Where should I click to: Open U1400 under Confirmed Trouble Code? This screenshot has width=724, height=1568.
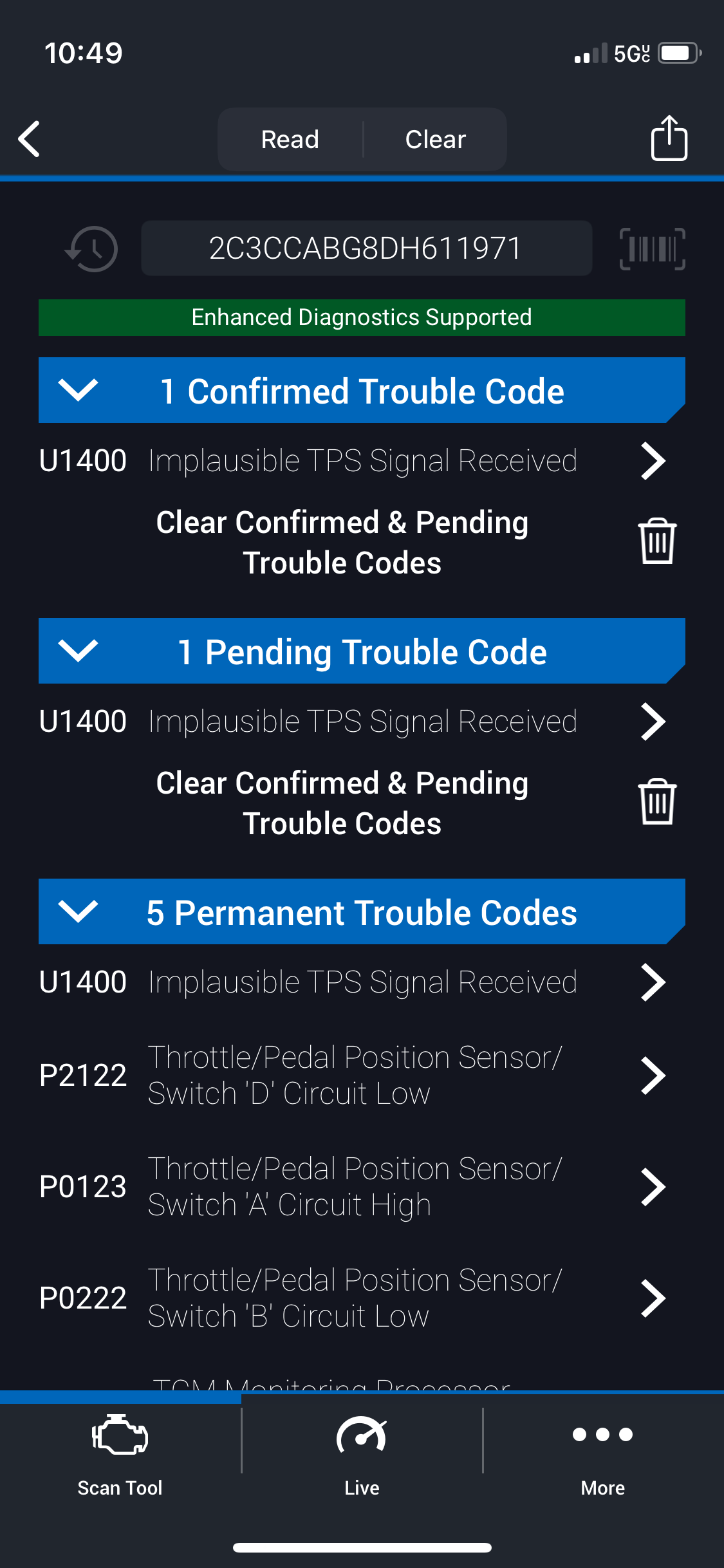[351, 461]
